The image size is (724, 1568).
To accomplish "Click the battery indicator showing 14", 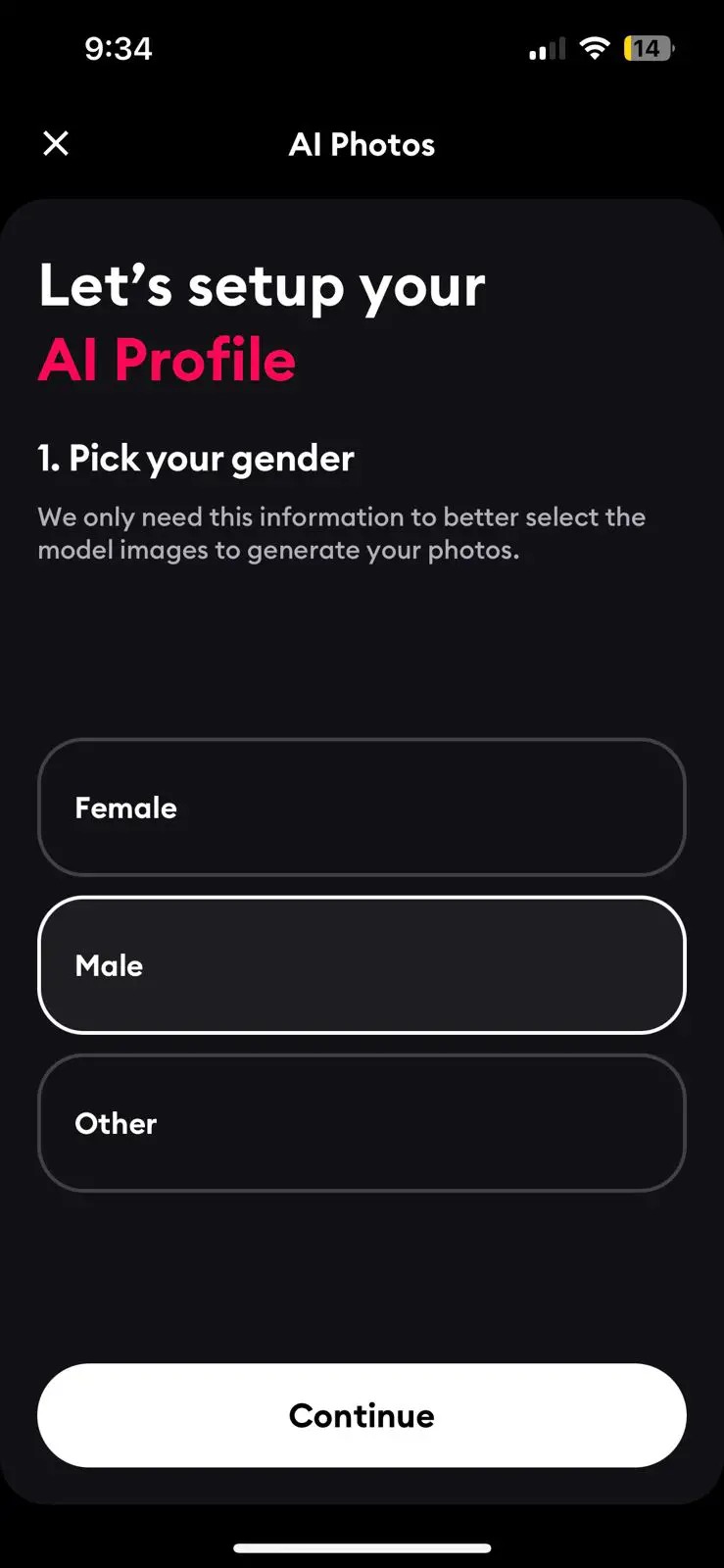I will 647,47.
